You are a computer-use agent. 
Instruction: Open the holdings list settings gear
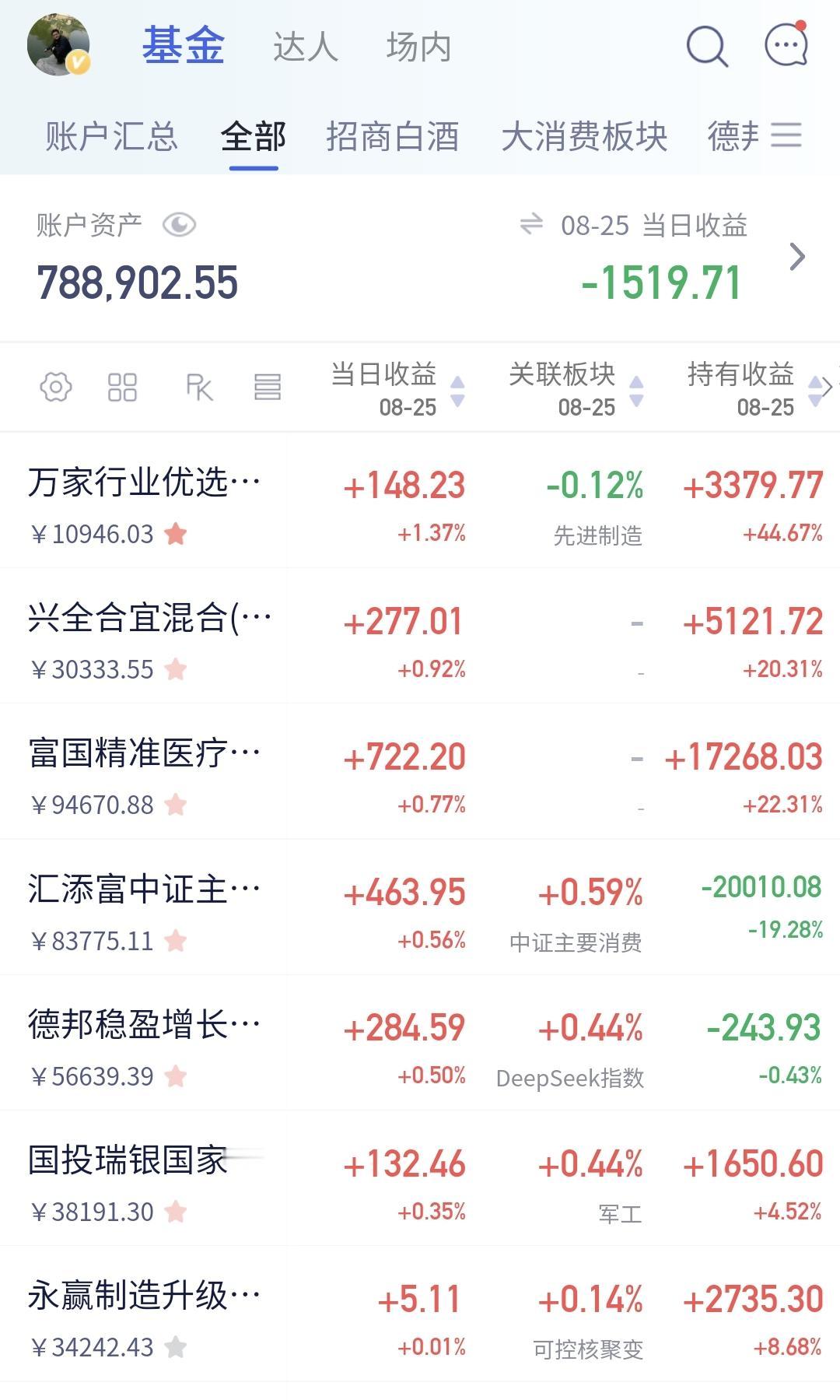point(56,387)
